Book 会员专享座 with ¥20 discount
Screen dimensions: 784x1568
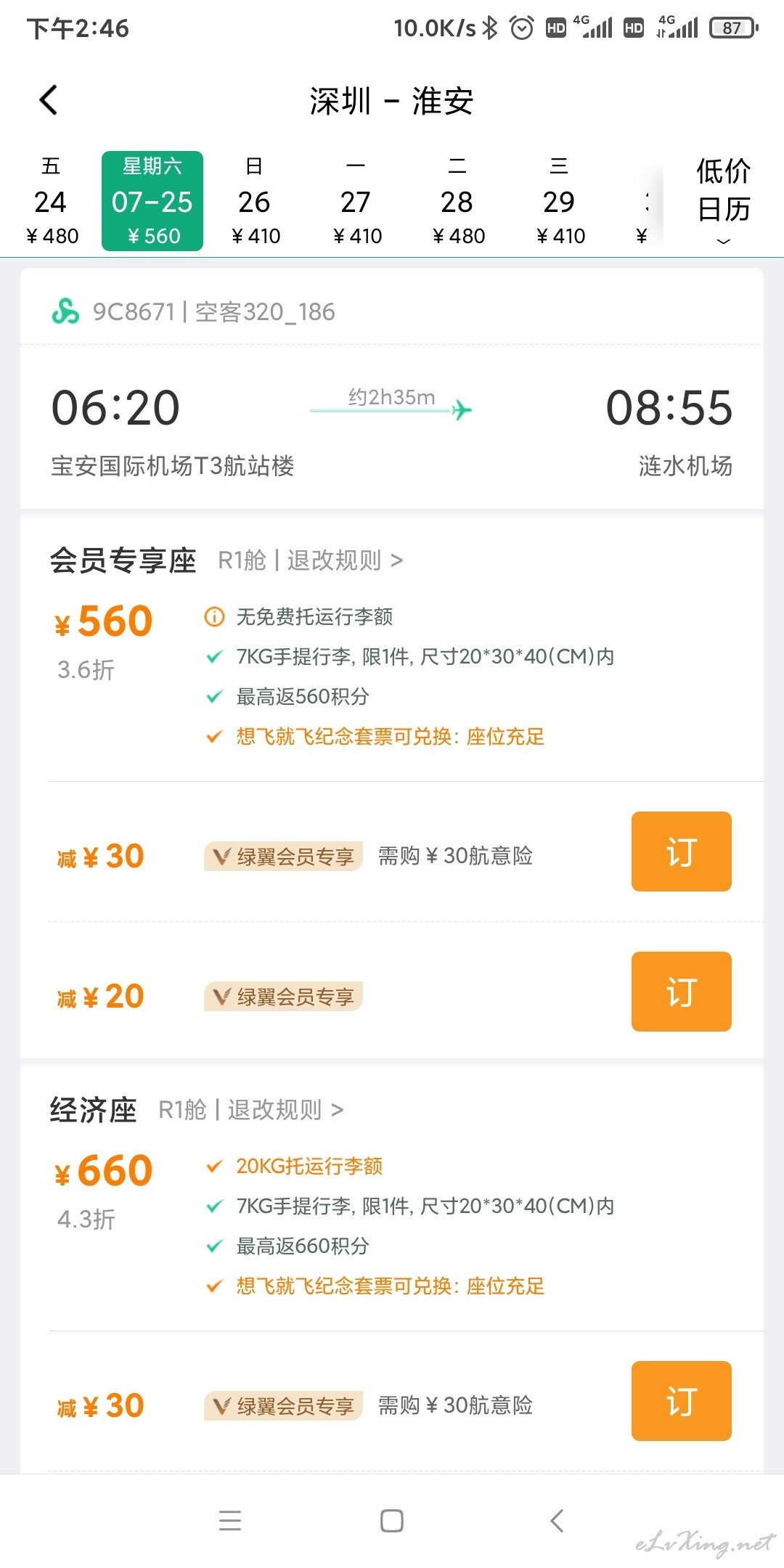681,992
